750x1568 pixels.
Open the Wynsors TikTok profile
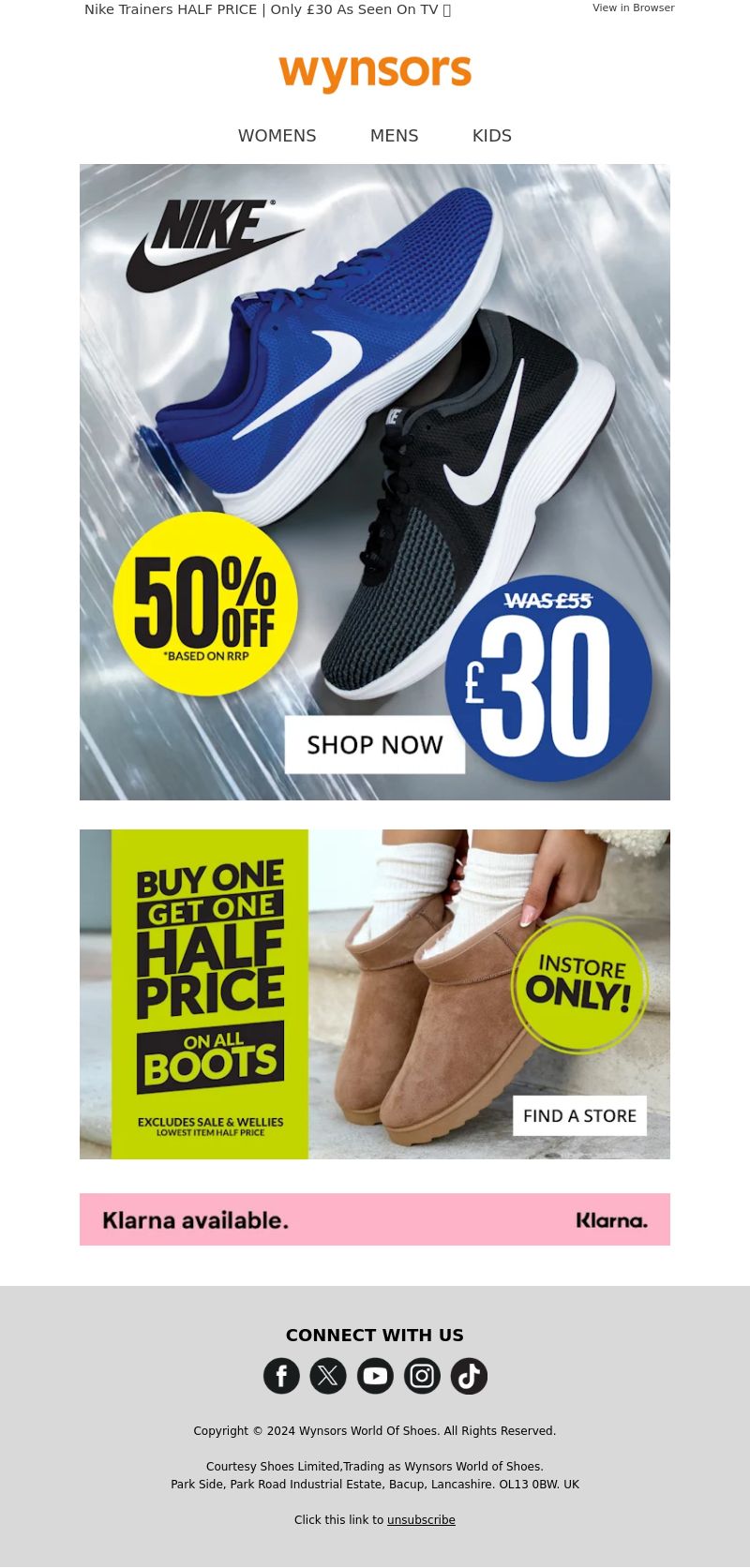[469, 1376]
